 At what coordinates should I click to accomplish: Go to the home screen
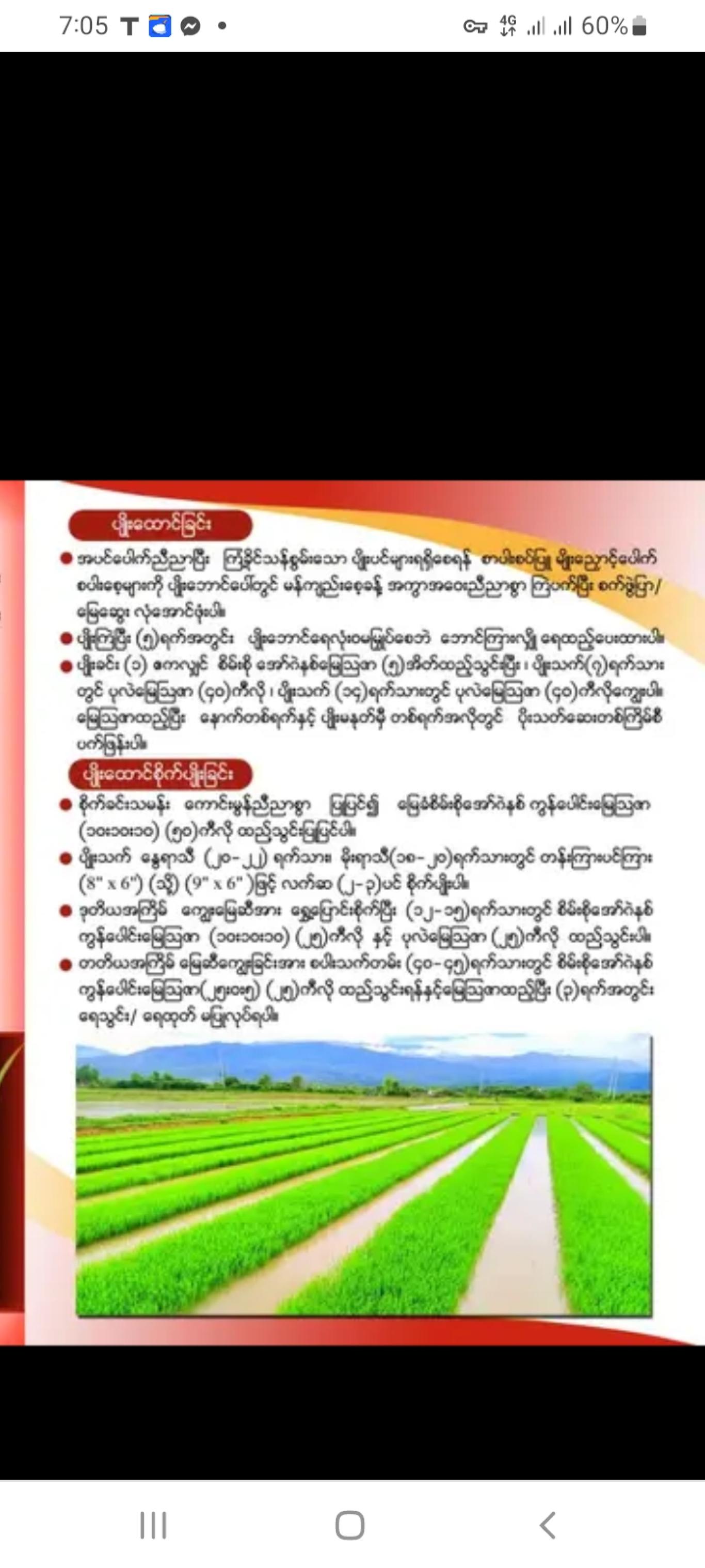pos(350,1526)
